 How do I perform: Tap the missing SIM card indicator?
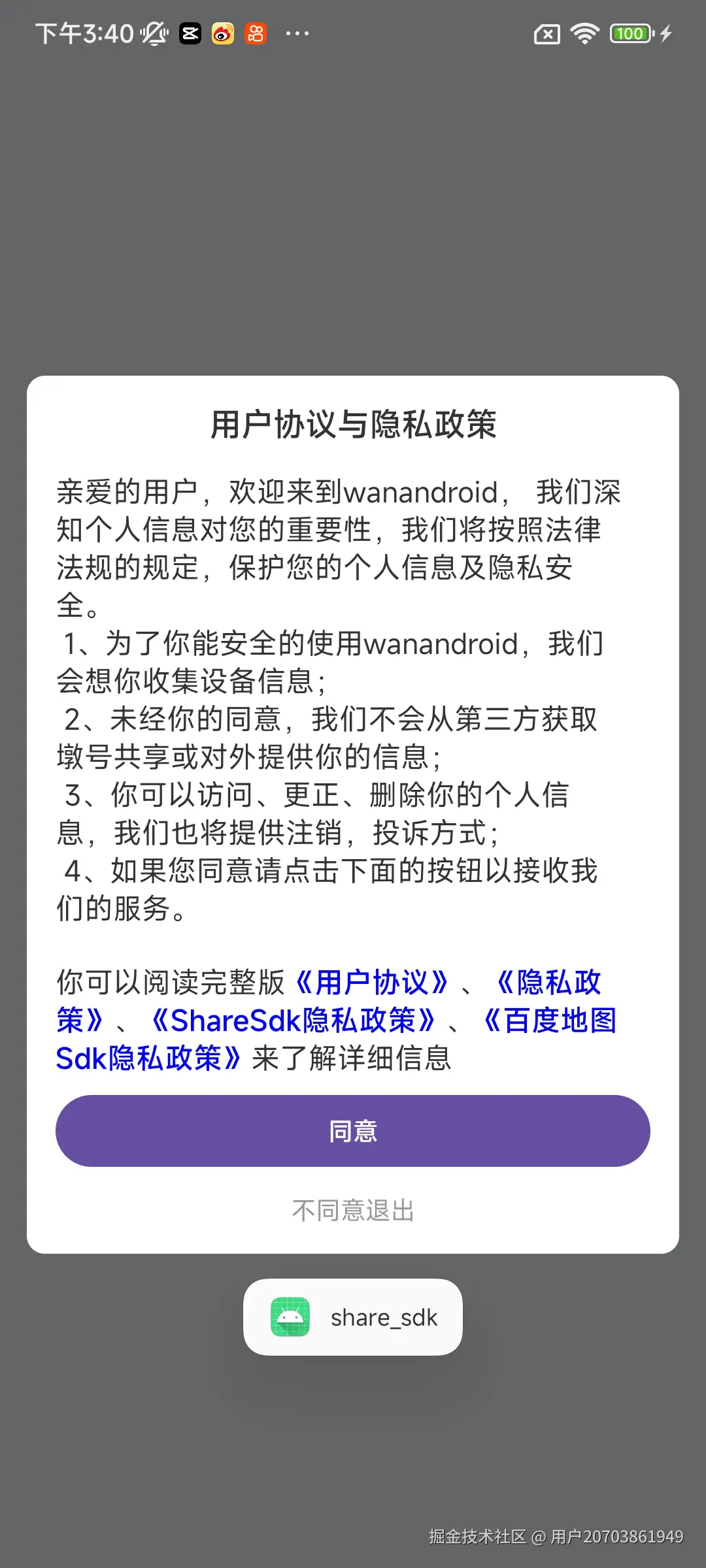click(x=548, y=33)
